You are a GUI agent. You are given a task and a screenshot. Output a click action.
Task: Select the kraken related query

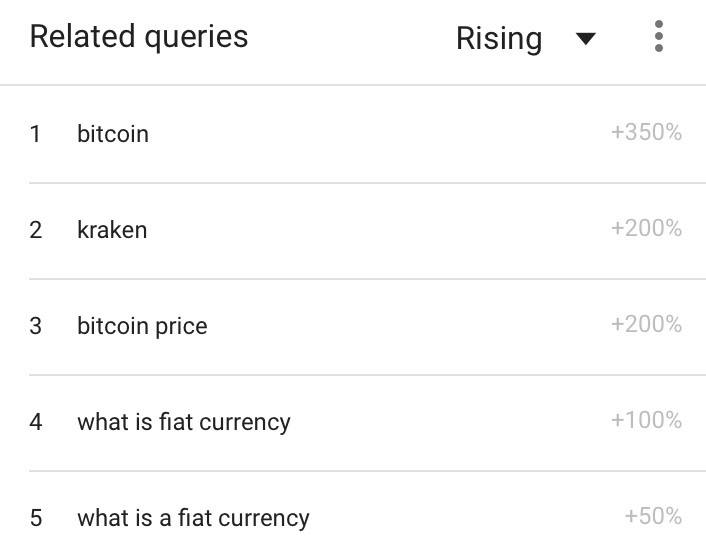coord(112,230)
